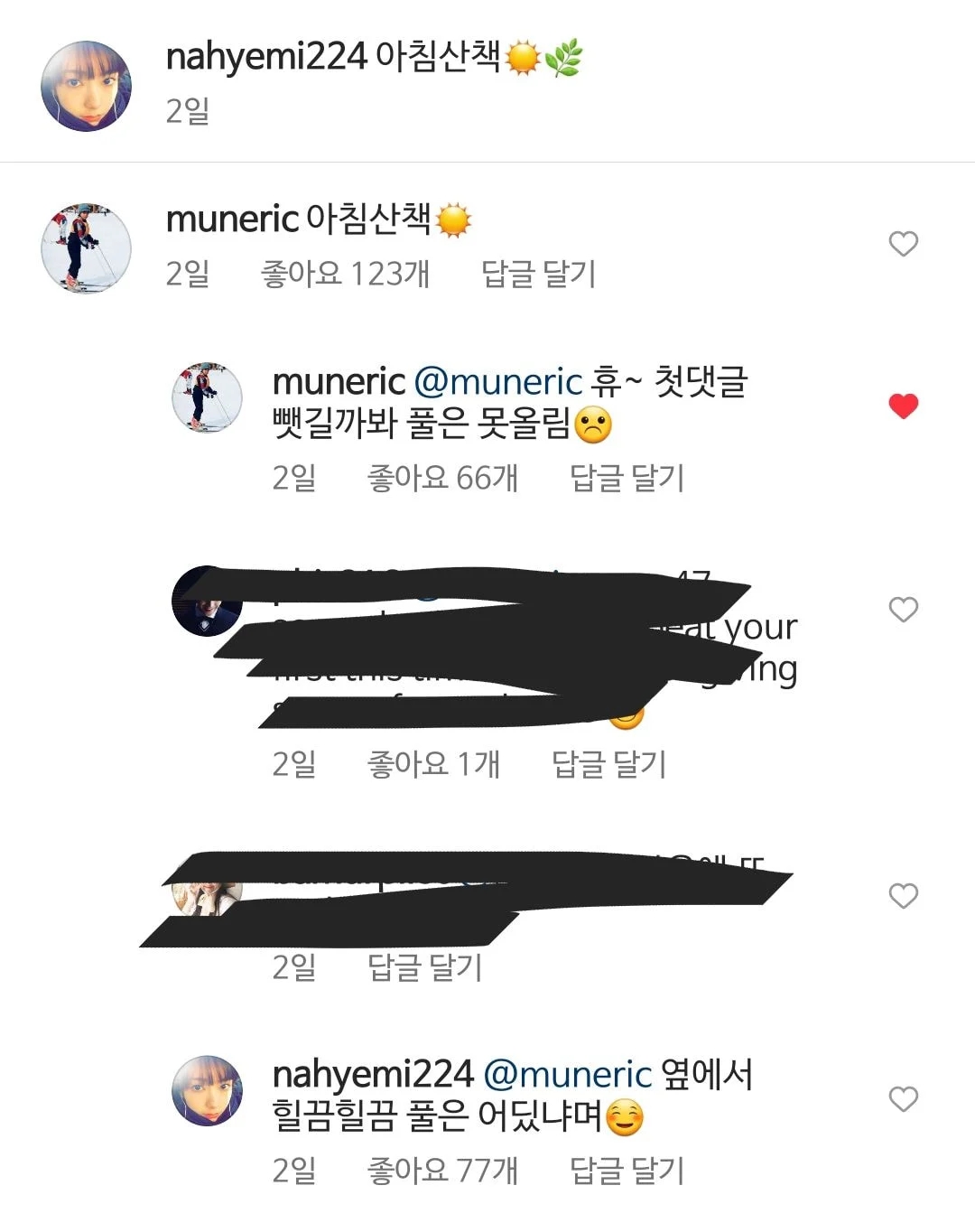Image resolution: width=975 pixels, height=1232 pixels.
Task: Like the redacted English comment
Action: click(x=904, y=610)
